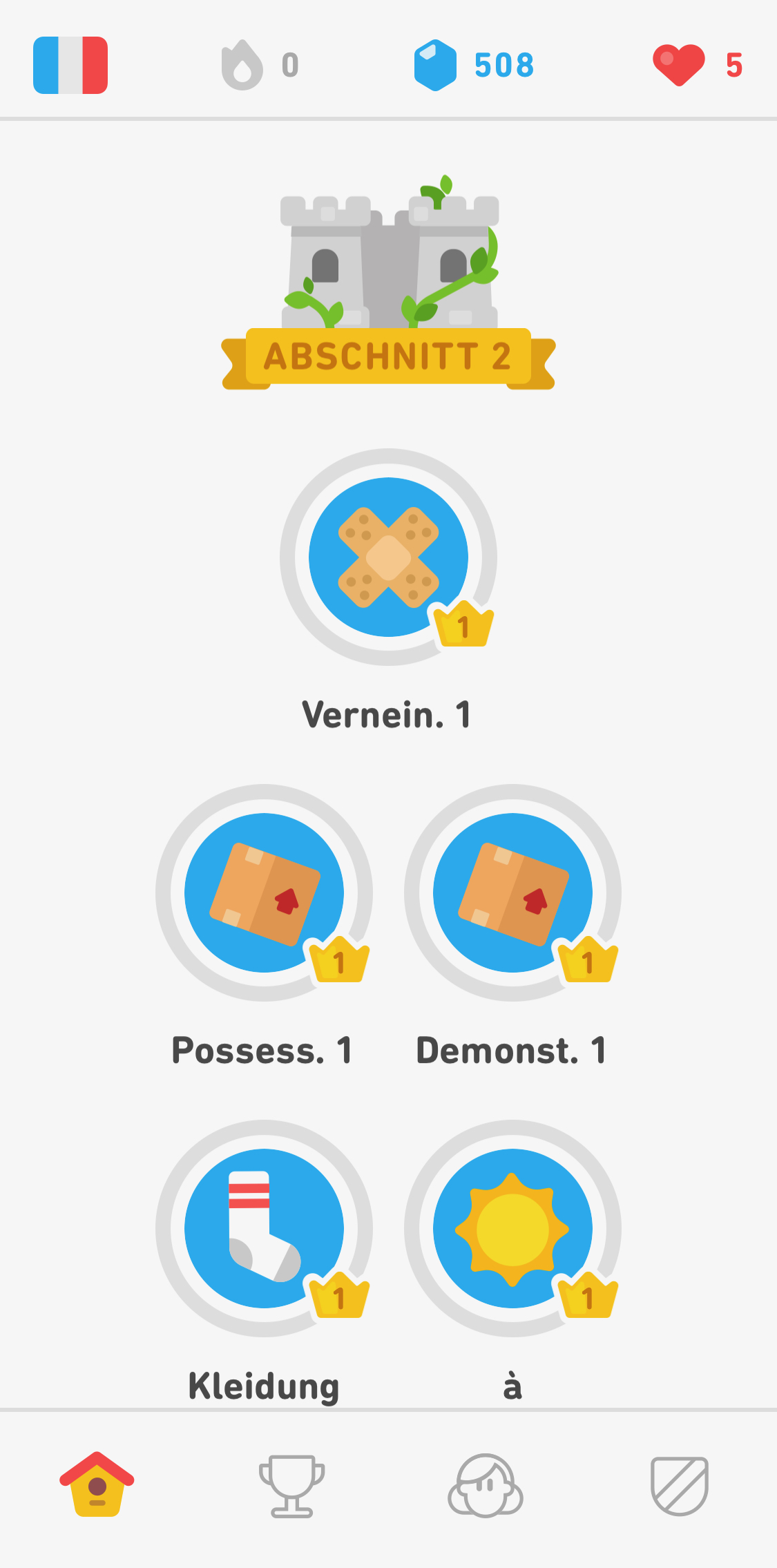Open the streak flame counter
This screenshot has width=777, height=1568.
[259, 65]
